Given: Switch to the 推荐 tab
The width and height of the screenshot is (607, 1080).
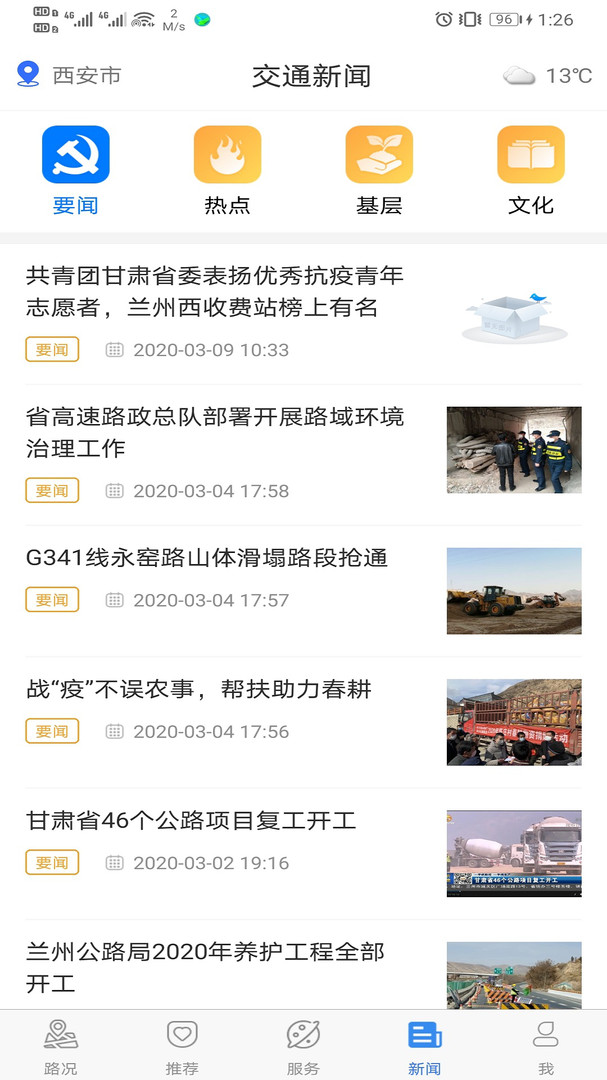Looking at the screenshot, I should [182, 1046].
